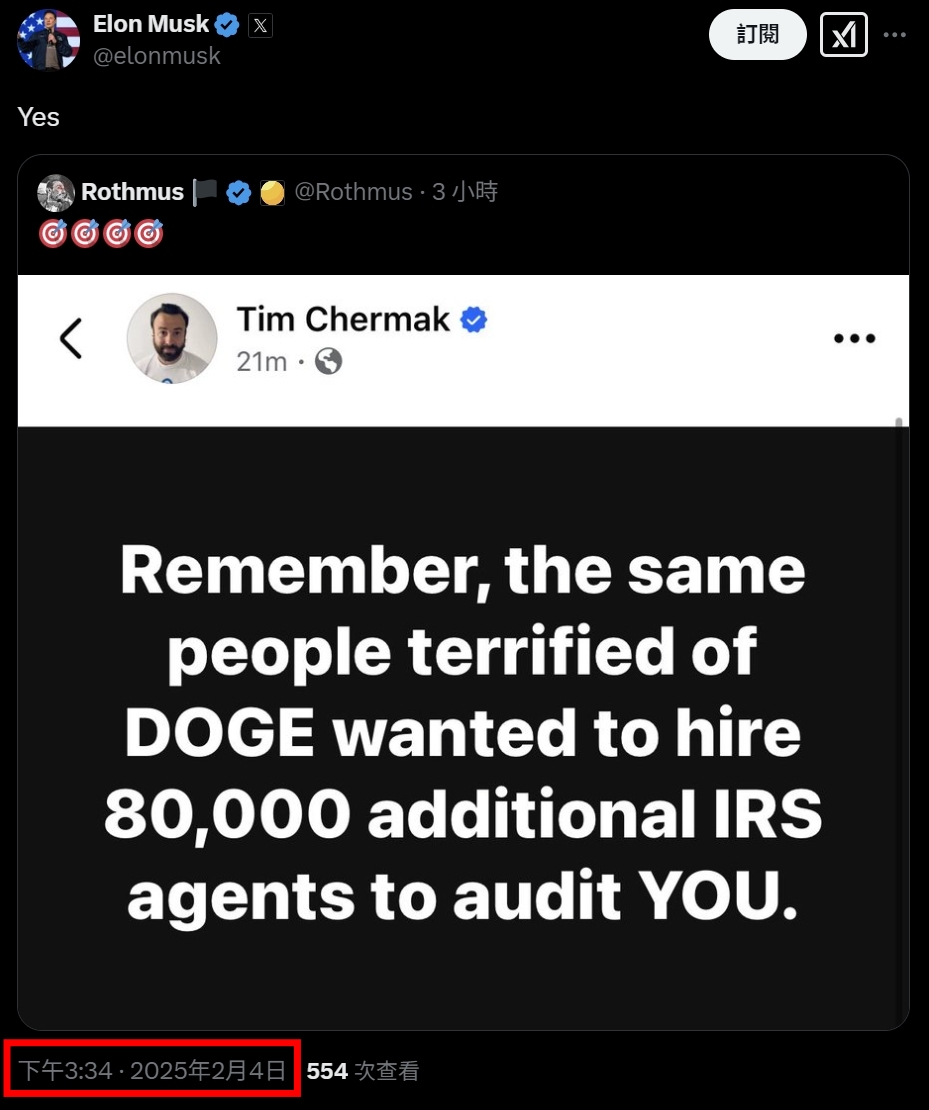Tap the 訂閱 subscribe button
Viewport: 929px width, 1110px height.
pyautogui.click(x=757, y=35)
